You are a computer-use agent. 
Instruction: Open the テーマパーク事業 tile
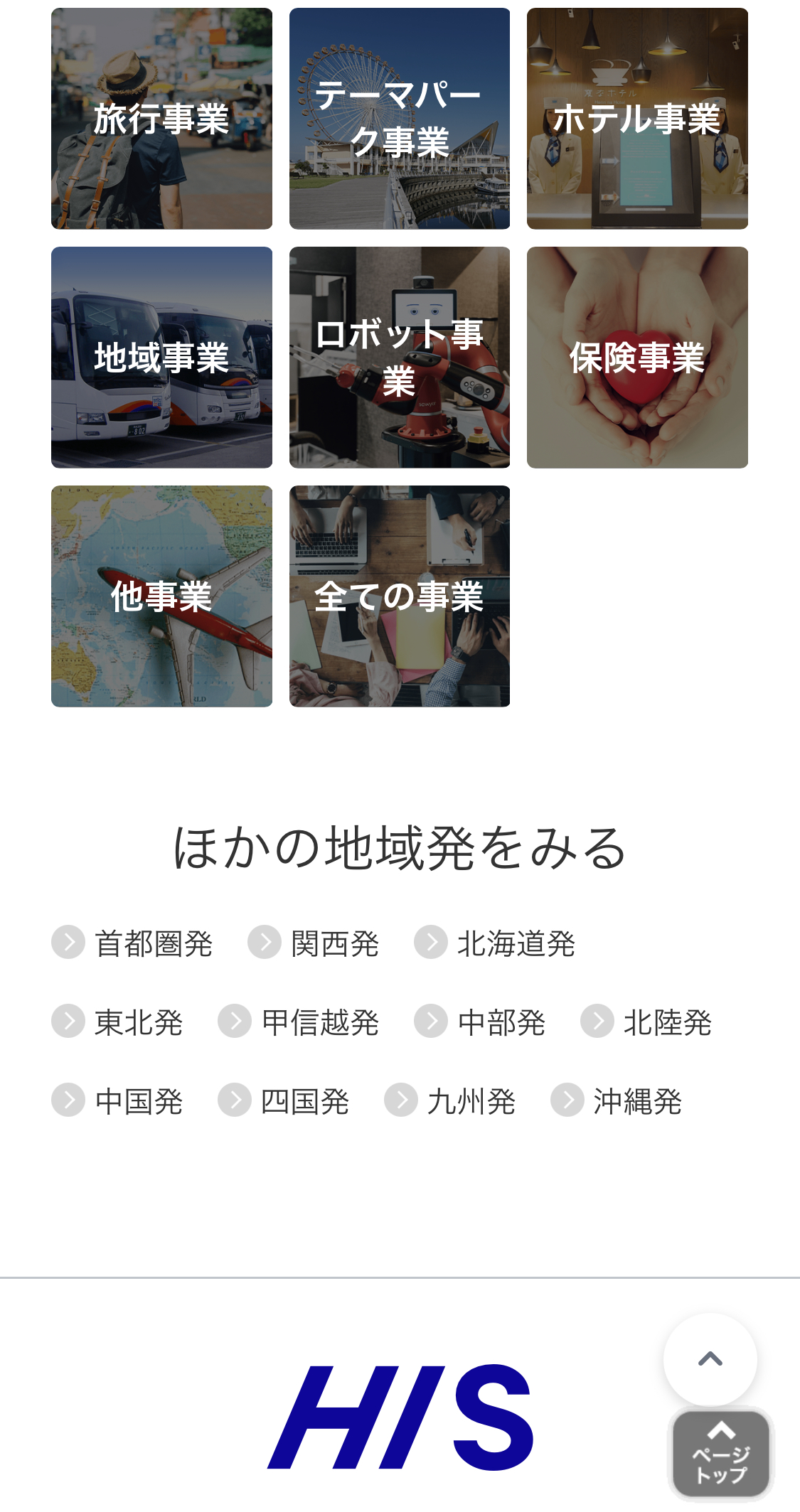(399, 119)
